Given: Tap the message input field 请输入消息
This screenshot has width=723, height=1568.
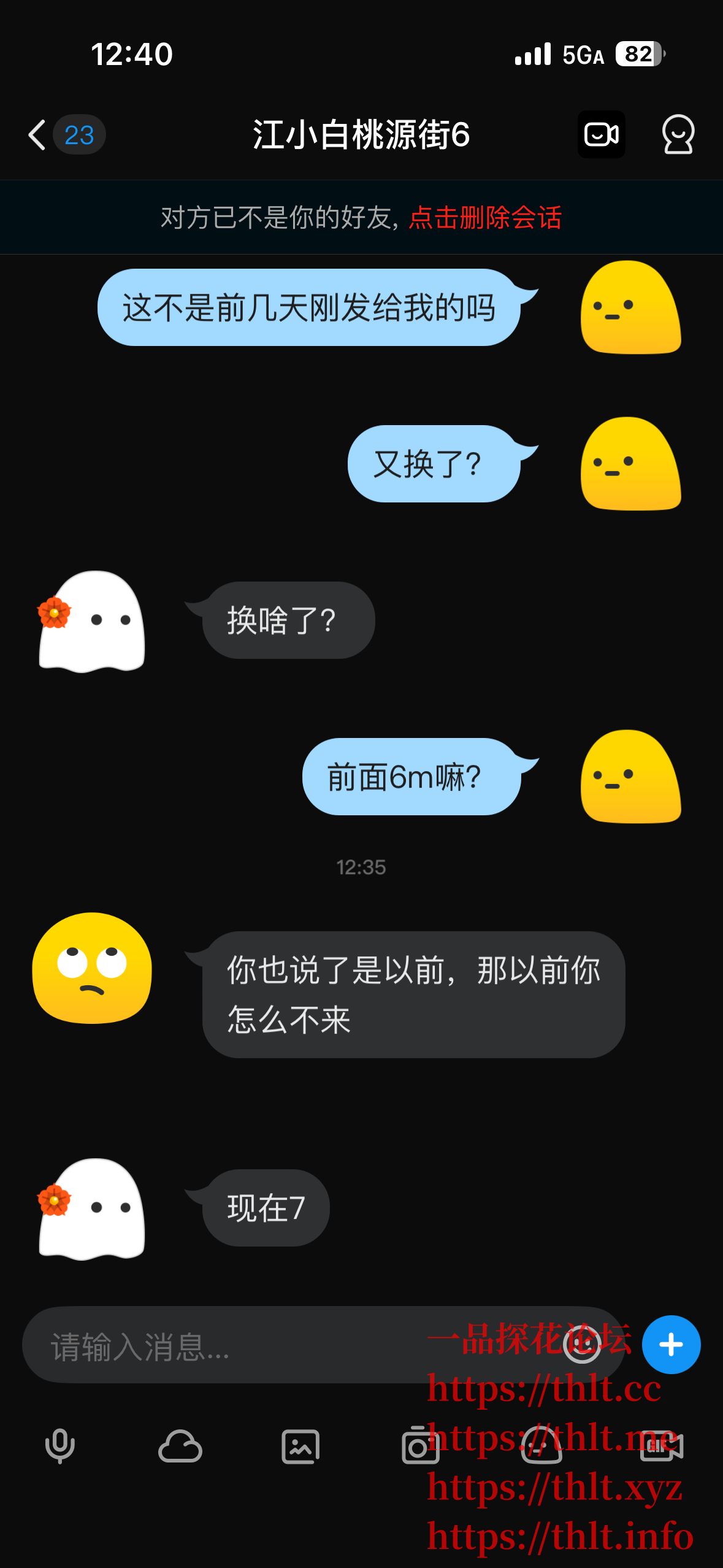Looking at the screenshot, I should point(245,1344).
